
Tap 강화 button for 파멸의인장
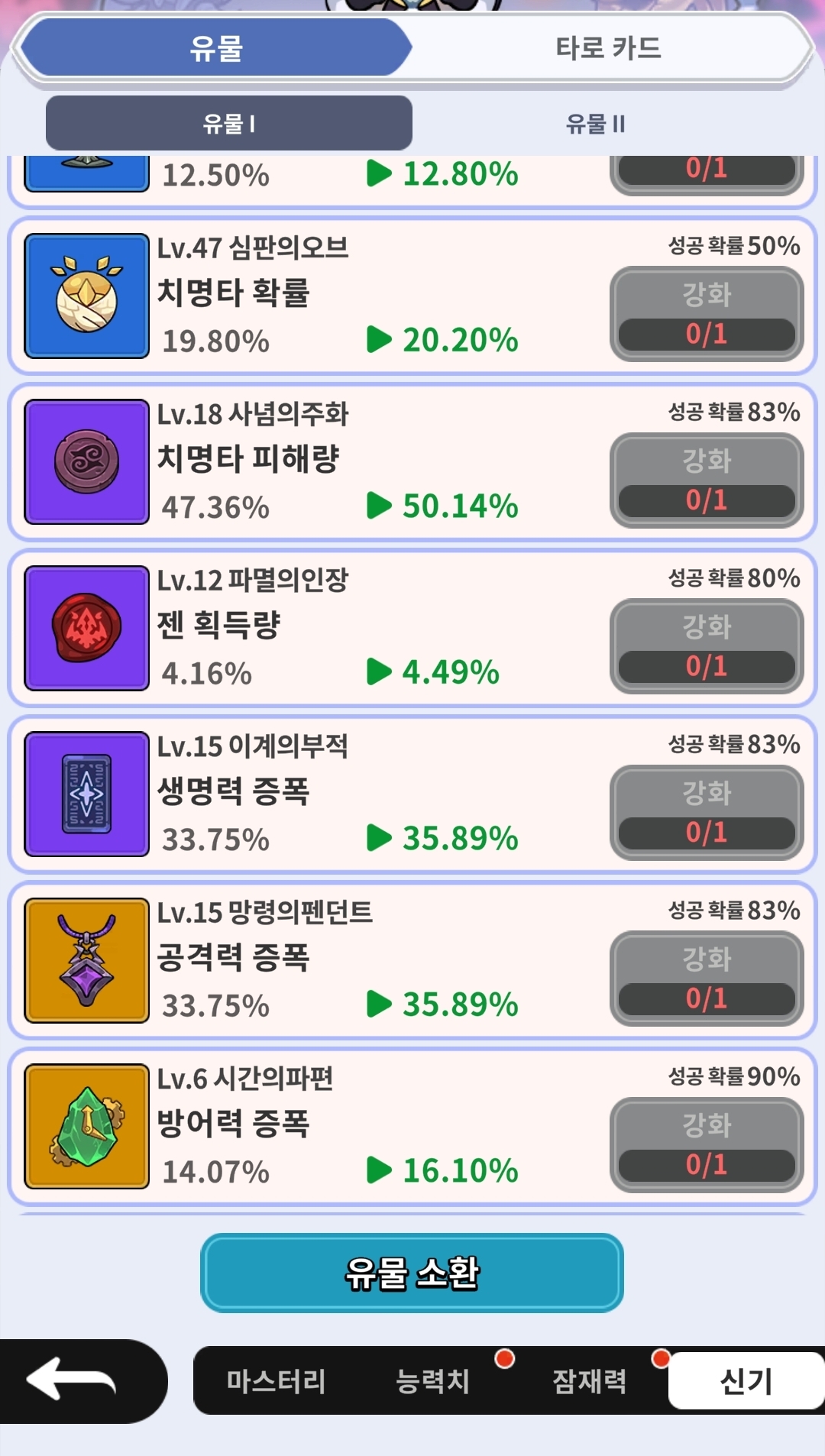click(707, 645)
